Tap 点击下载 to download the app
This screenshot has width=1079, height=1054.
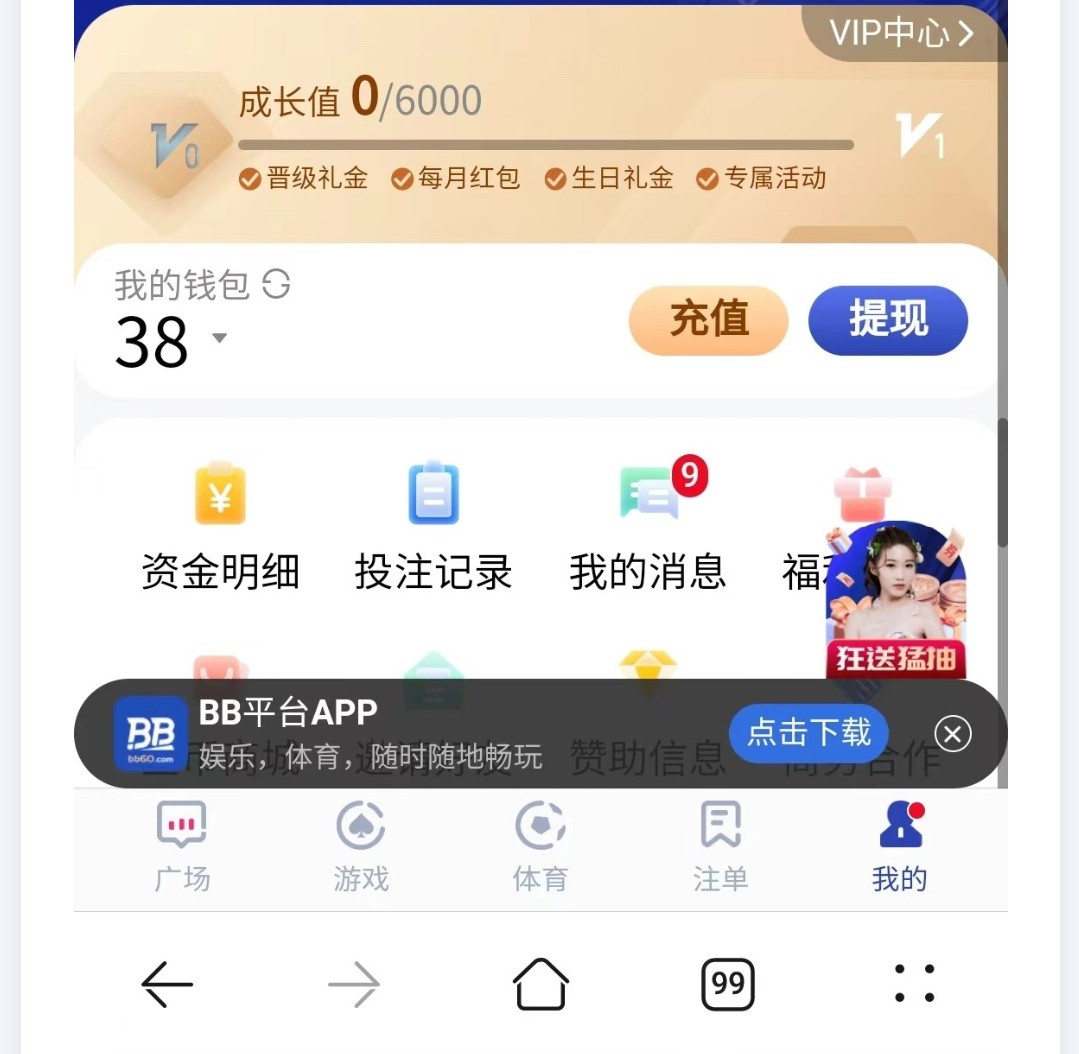pyautogui.click(x=808, y=733)
